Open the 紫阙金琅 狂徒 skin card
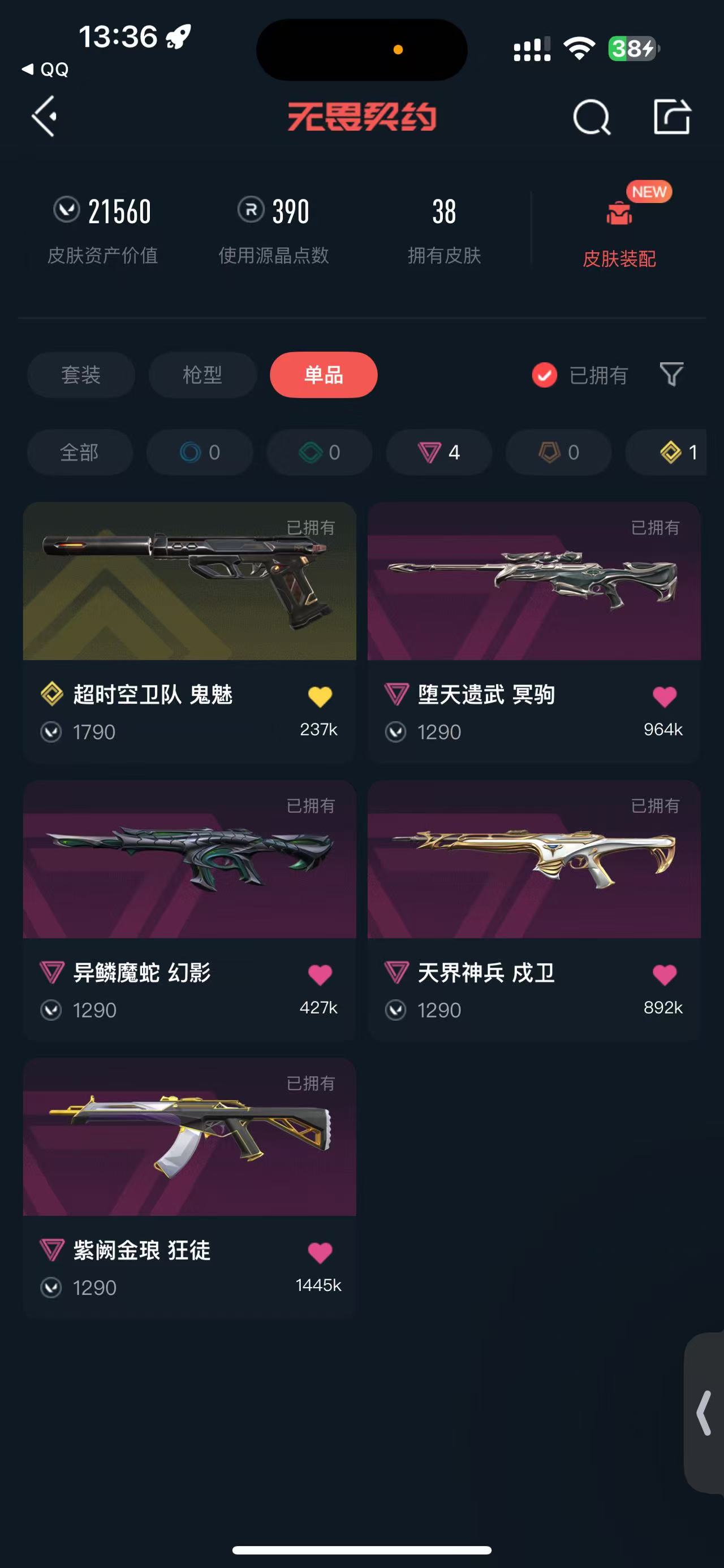The image size is (724, 1568). tap(189, 1137)
